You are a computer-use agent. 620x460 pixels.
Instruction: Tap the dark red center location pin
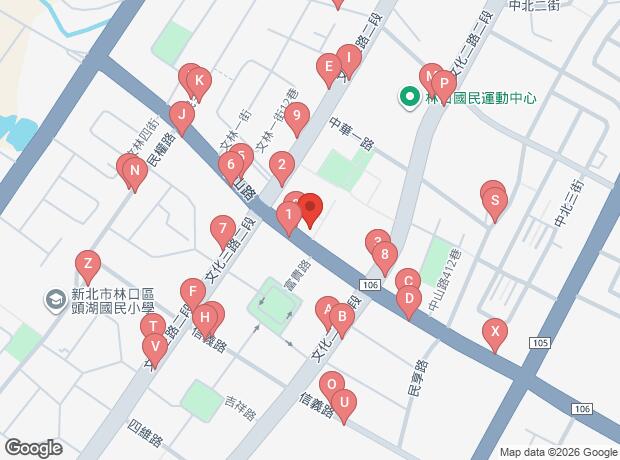(x=310, y=207)
